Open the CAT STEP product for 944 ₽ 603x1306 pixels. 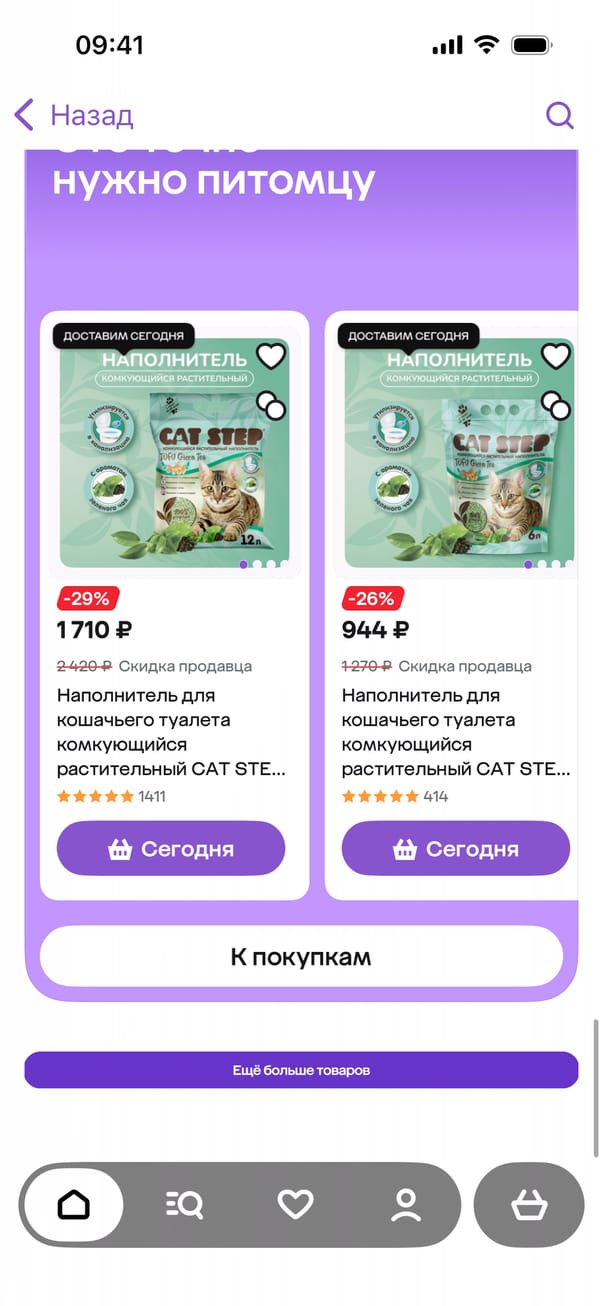point(456,732)
